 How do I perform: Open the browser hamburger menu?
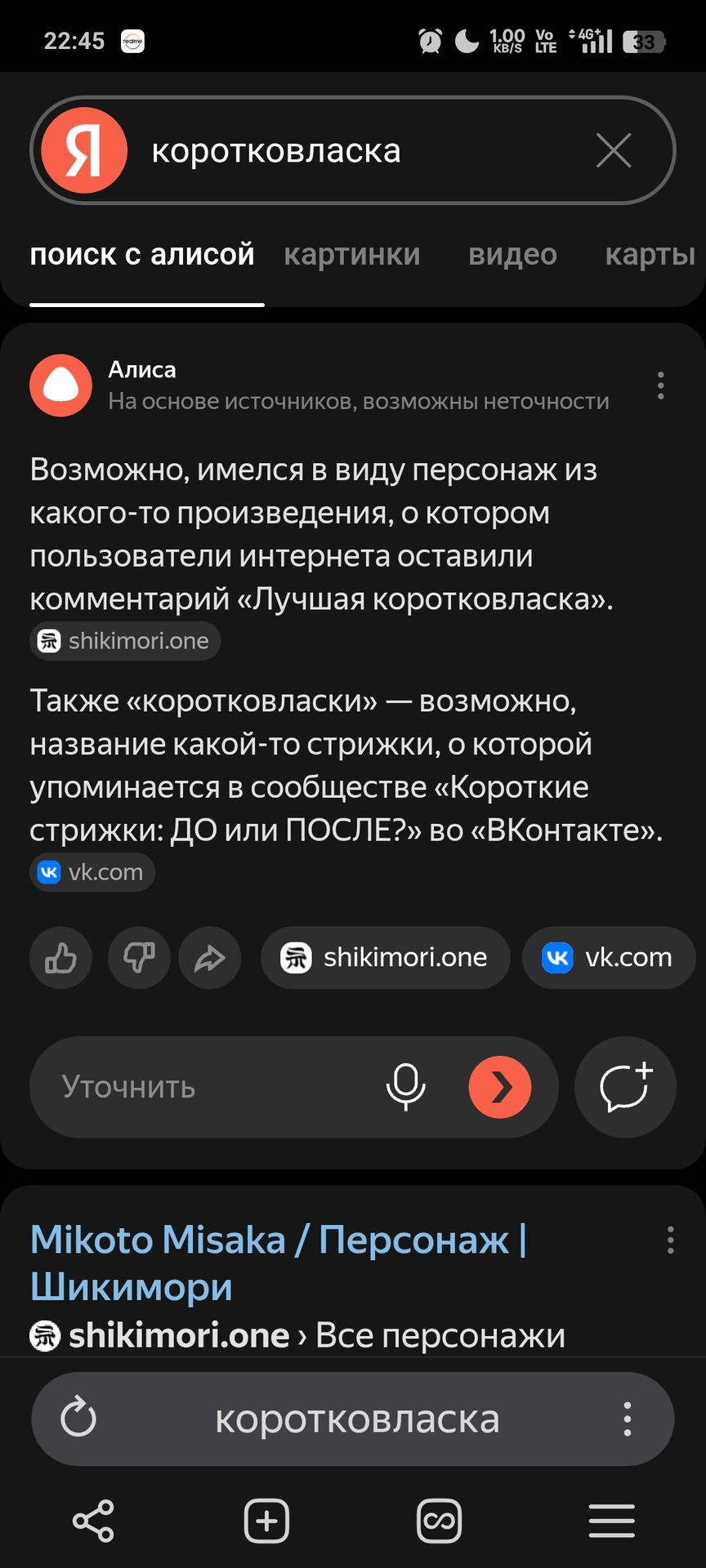coord(611,1521)
